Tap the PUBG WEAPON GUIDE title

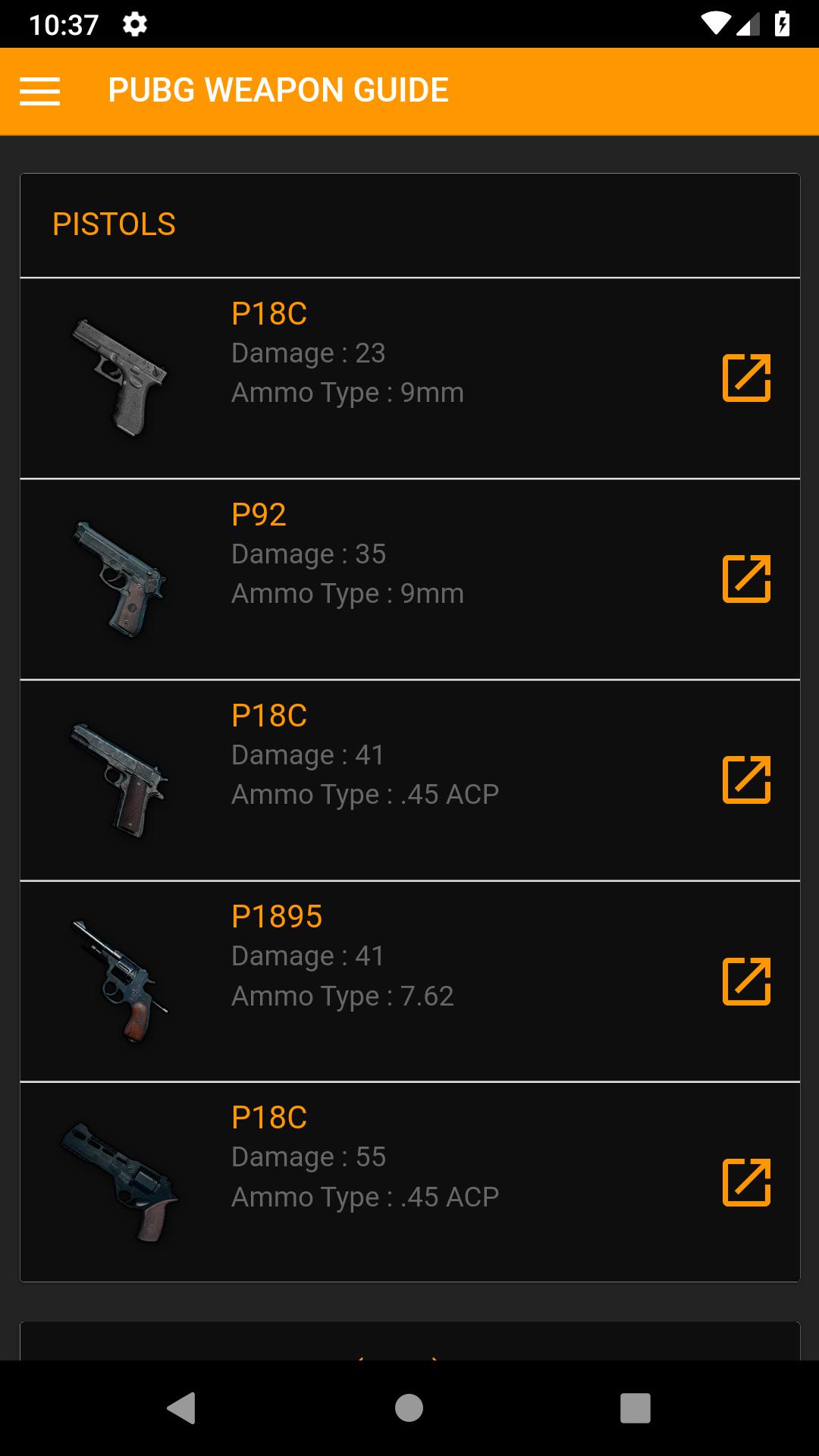click(x=278, y=89)
